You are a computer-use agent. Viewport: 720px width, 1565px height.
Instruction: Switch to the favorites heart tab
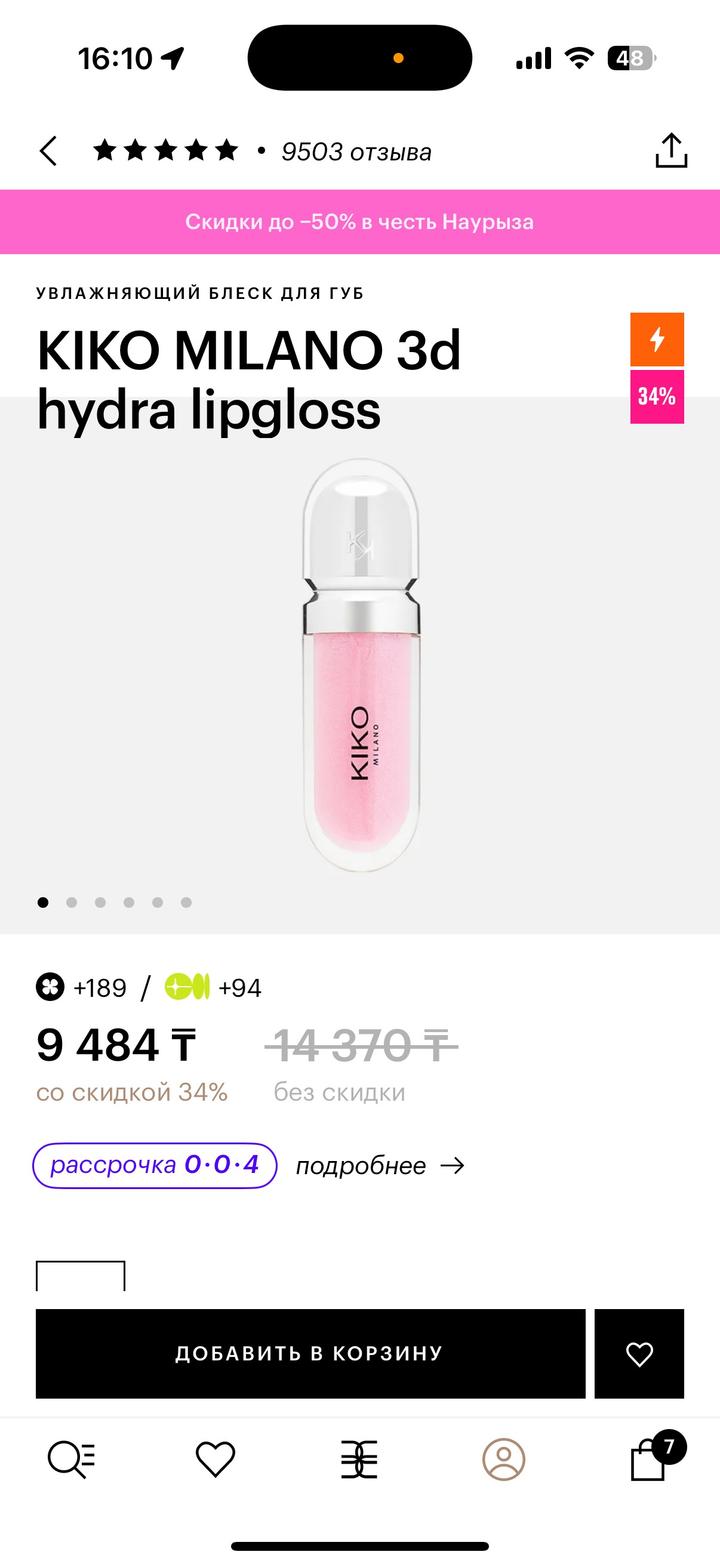(215, 1459)
